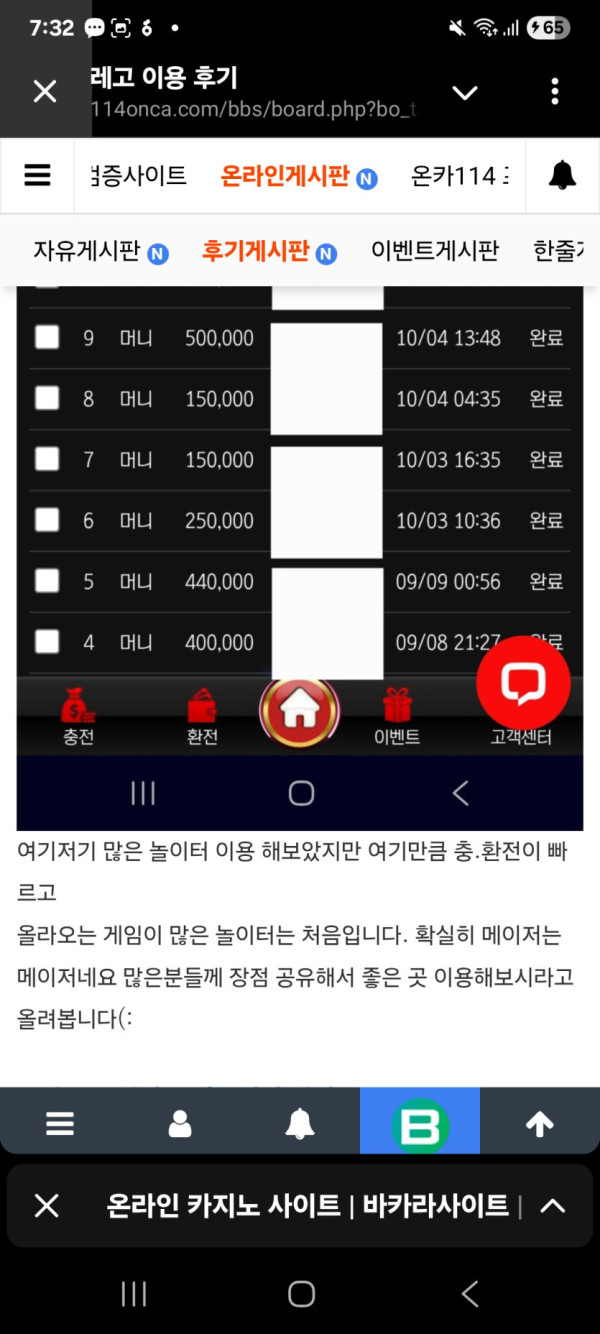Open the site hamburger menu
The image size is (600, 1334).
coord(37,176)
